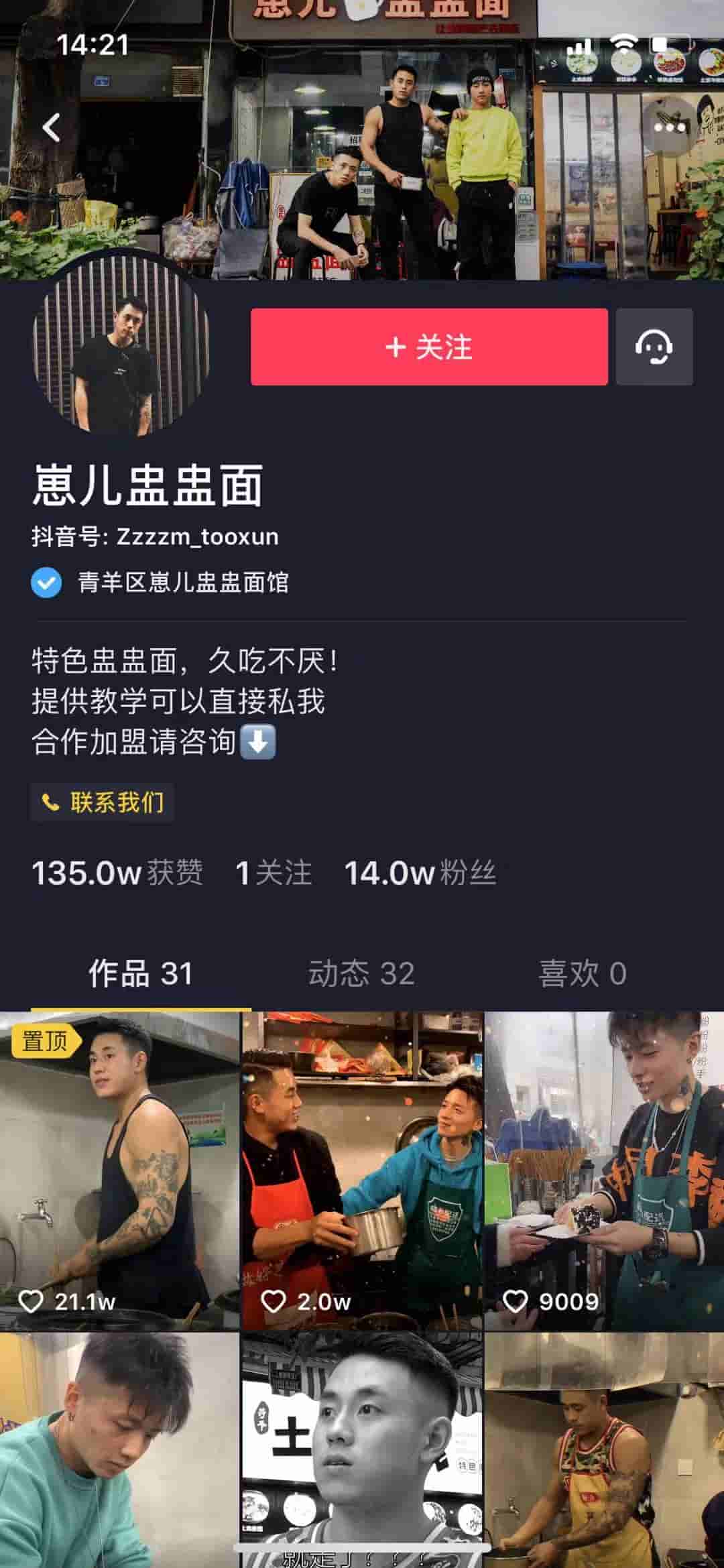Switch to the 作品 31 tab
Screen dimensions: 724x1568
(140, 973)
